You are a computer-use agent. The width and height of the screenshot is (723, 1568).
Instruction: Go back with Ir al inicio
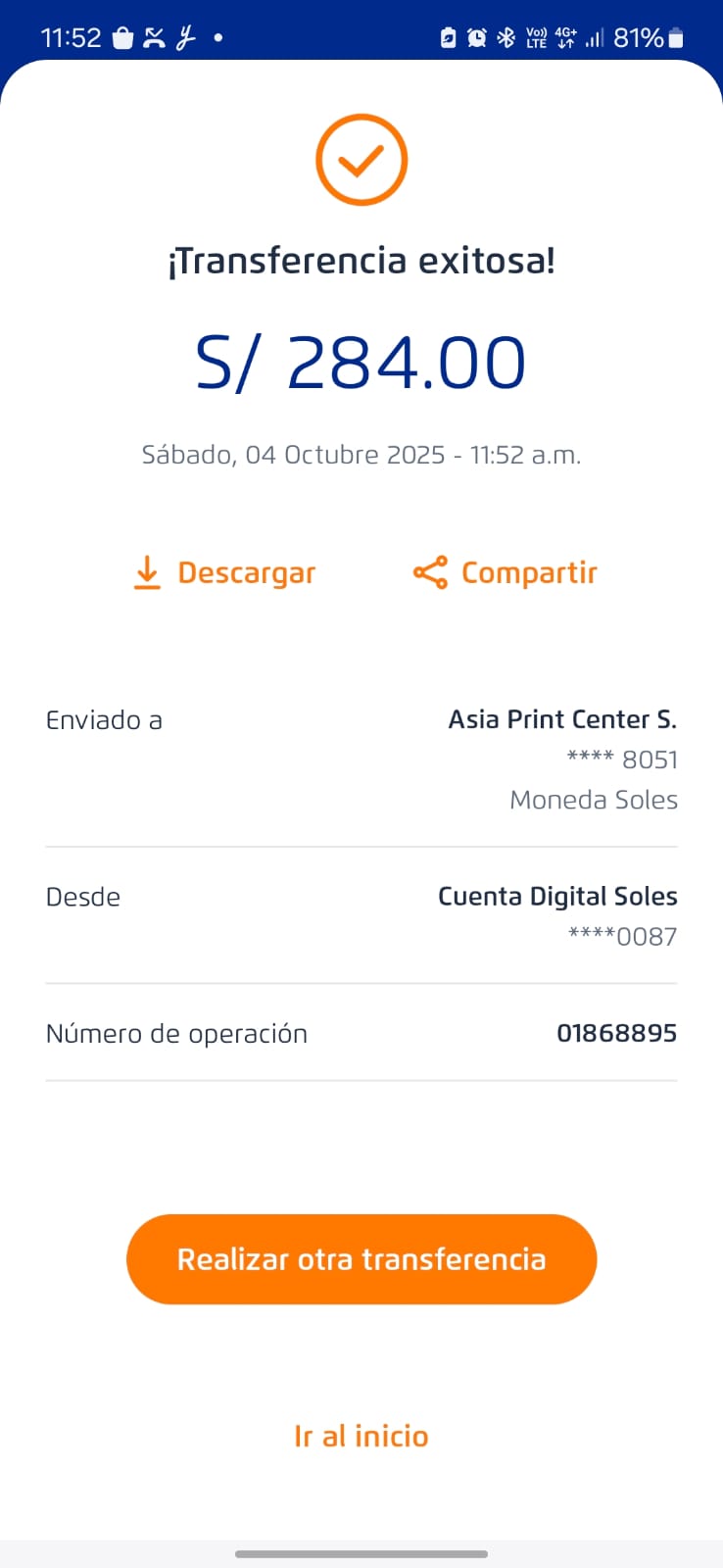(x=361, y=1437)
